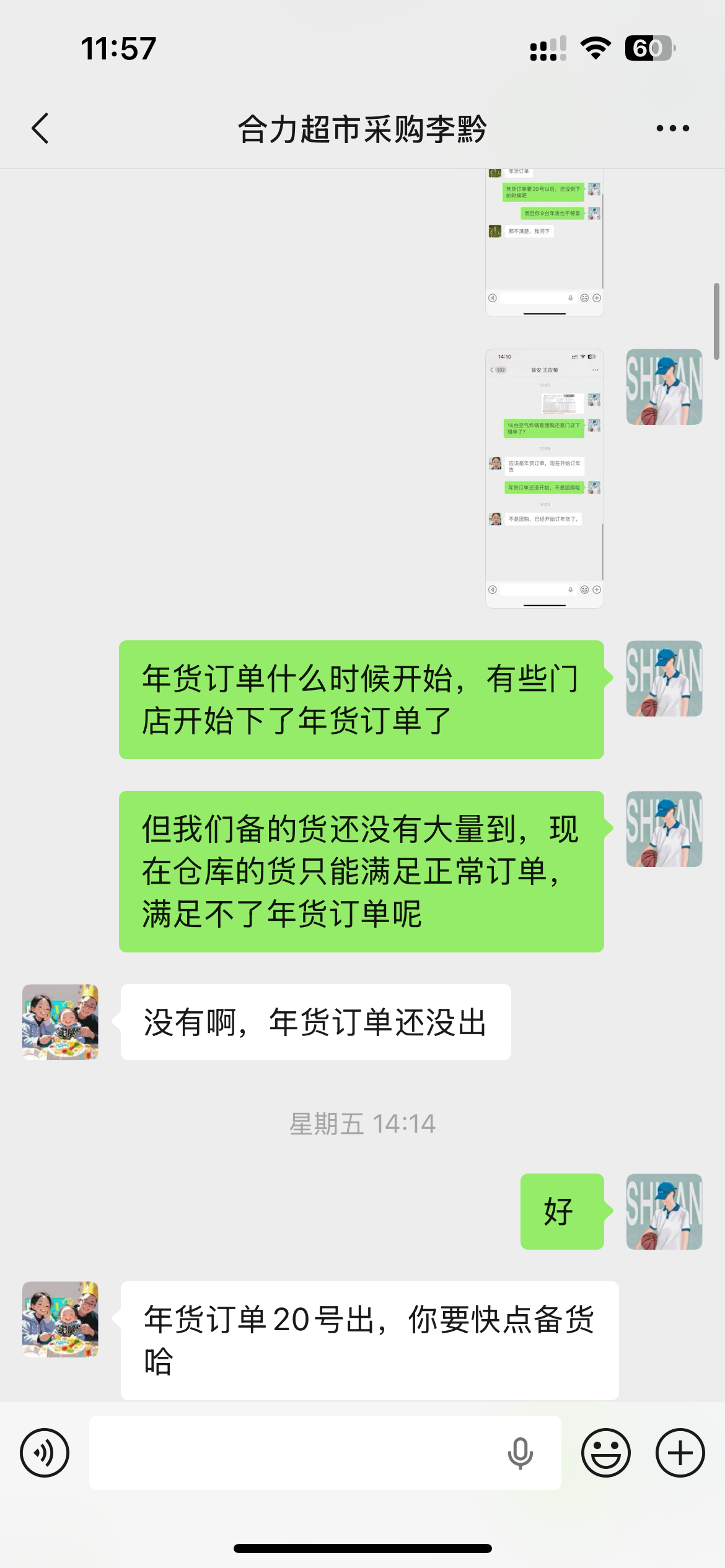Open my profile avatar beside 好 message
The width and height of the screenshot is (725, 1568).
664,1211
